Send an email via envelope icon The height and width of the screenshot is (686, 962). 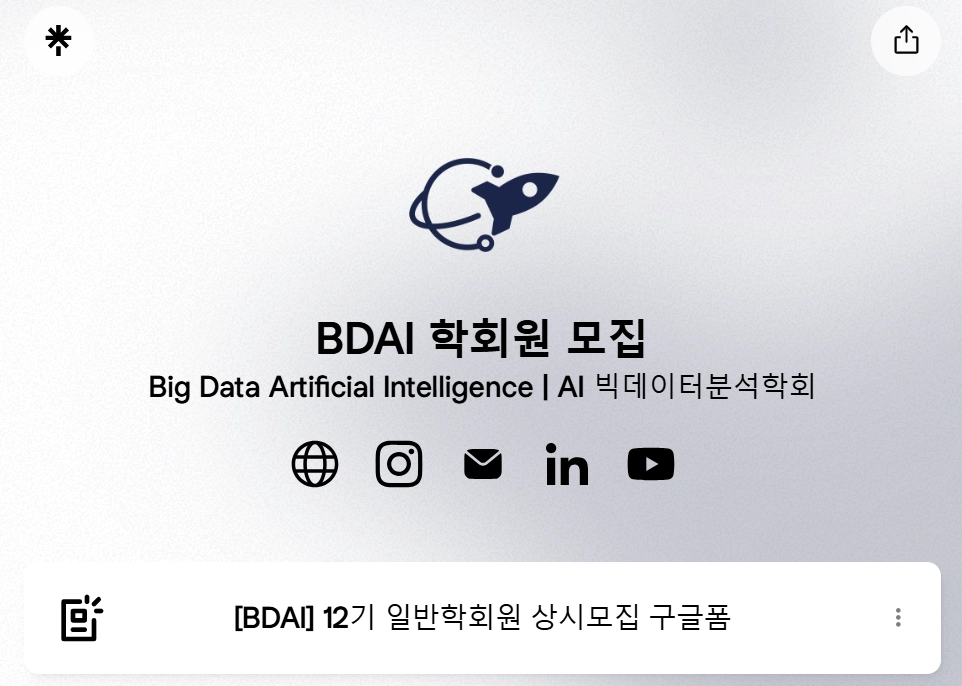(483, 464)
